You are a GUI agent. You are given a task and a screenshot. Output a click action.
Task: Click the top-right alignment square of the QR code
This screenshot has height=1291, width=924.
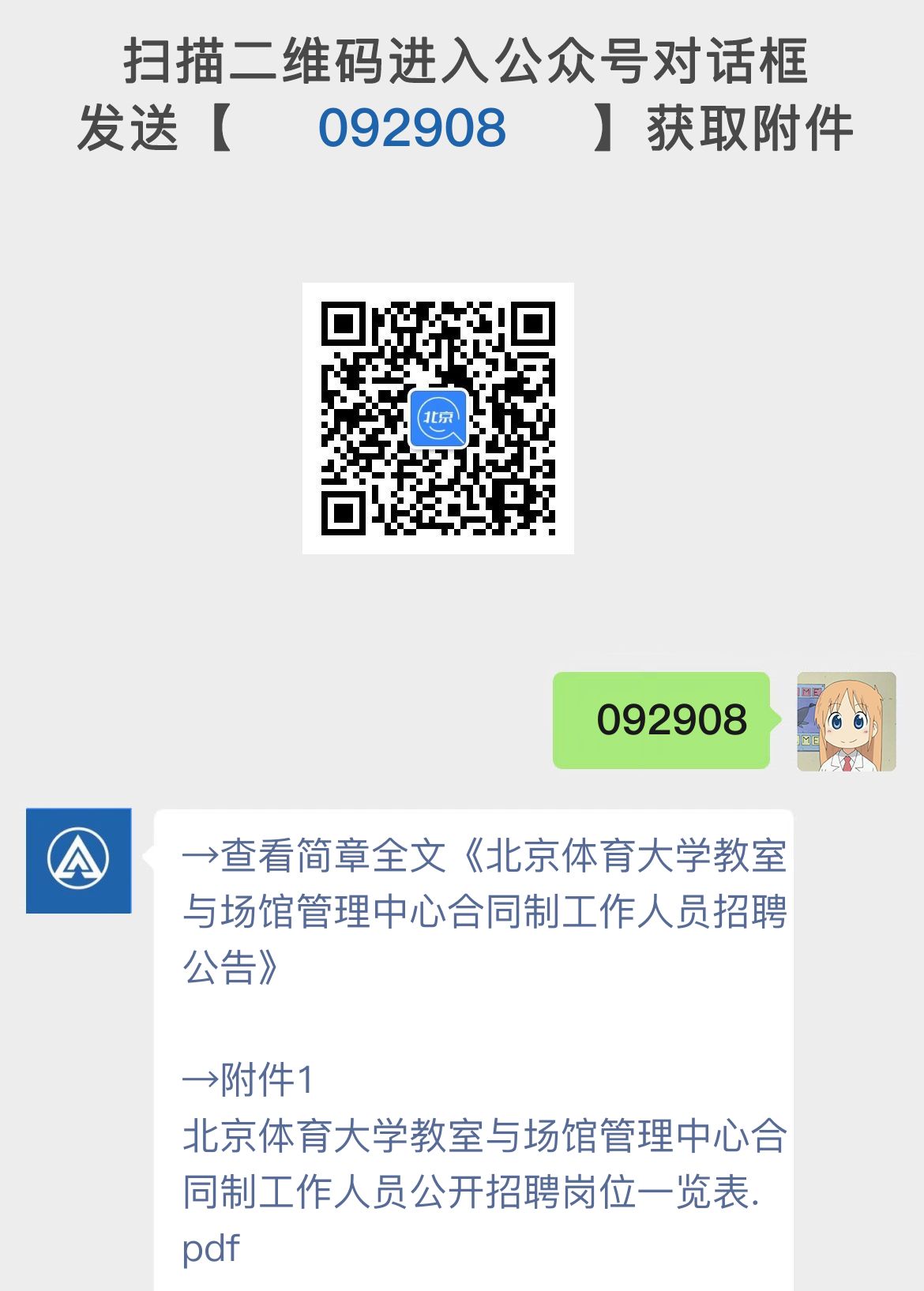tap(535, 323)
